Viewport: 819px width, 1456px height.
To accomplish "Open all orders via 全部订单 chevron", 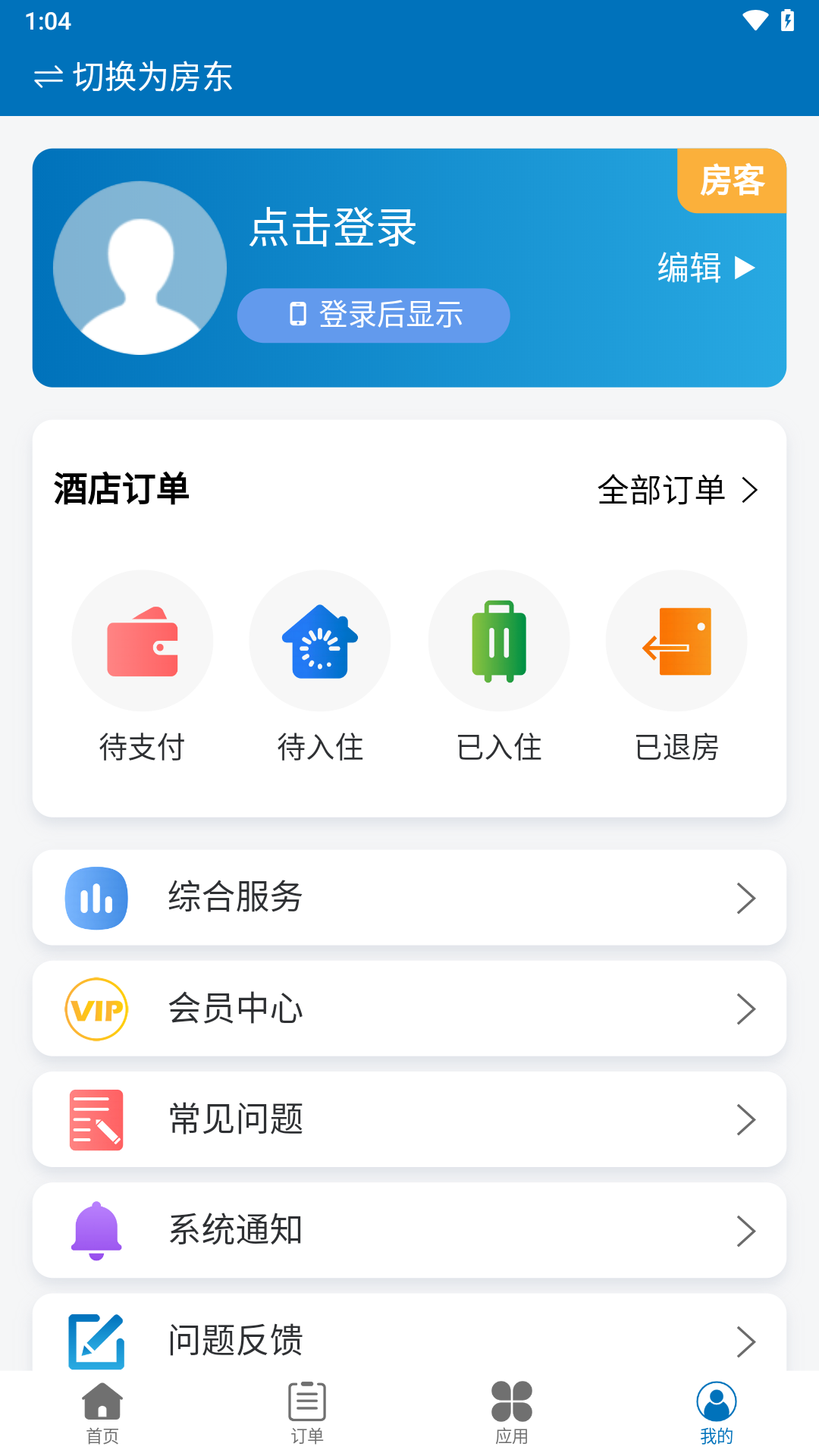I will click(x=751, y=491).
